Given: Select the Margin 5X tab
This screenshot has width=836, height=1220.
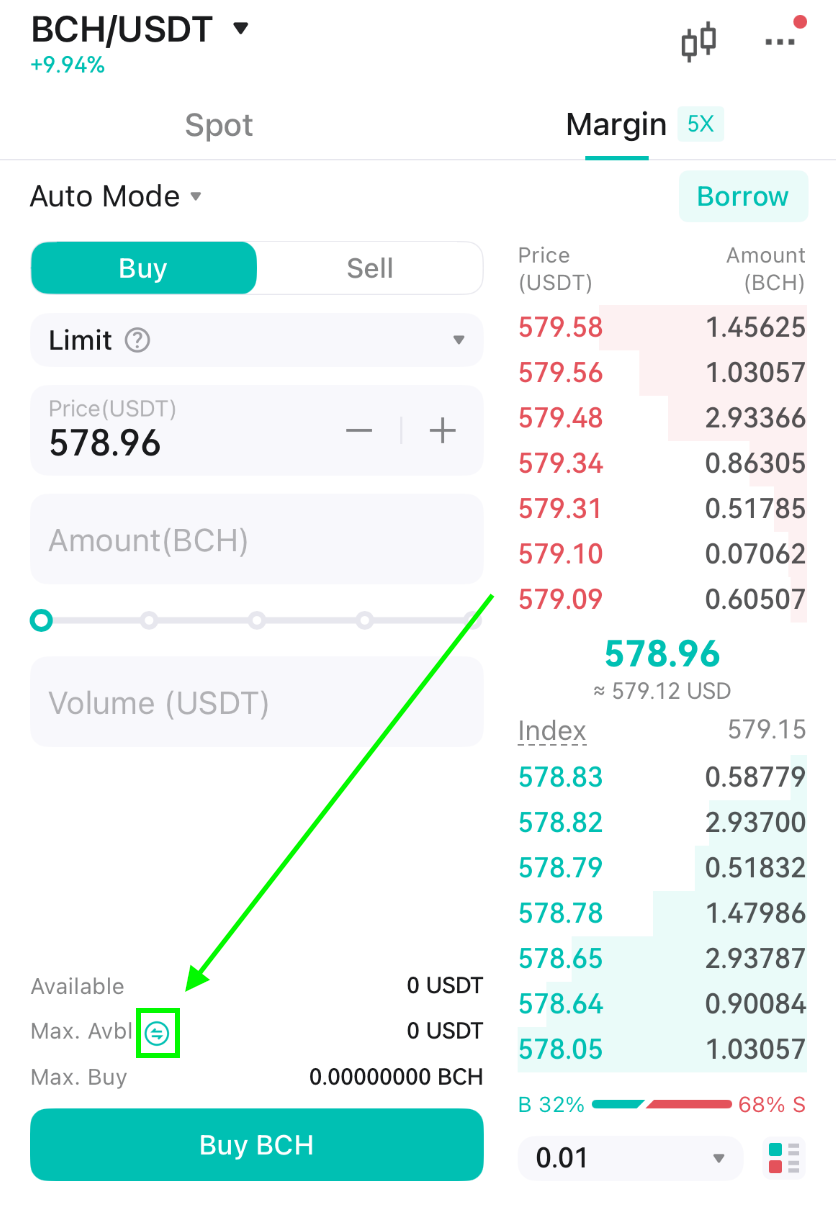Looking at the screenshot, I should (x=616, y=124).
